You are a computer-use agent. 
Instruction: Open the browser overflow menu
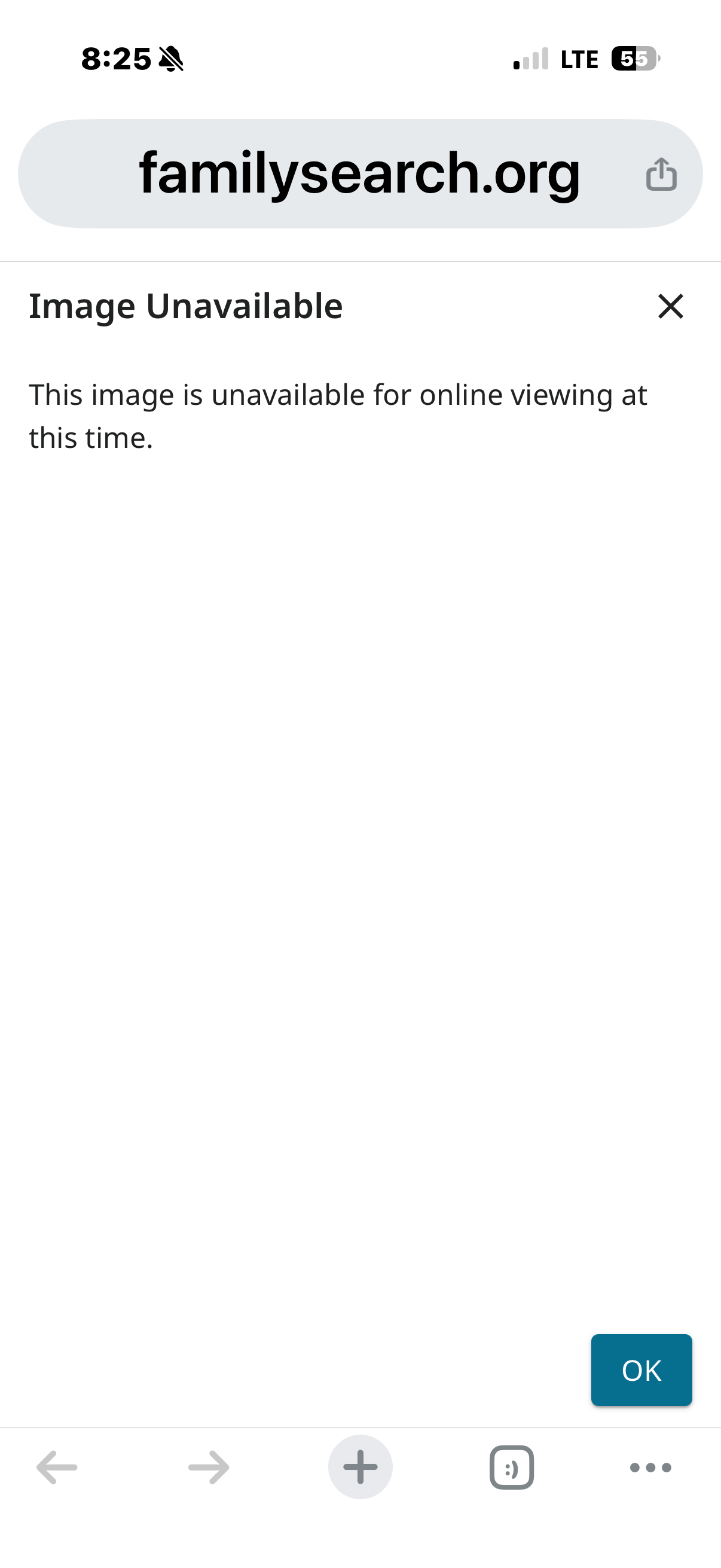[650, 1468]
